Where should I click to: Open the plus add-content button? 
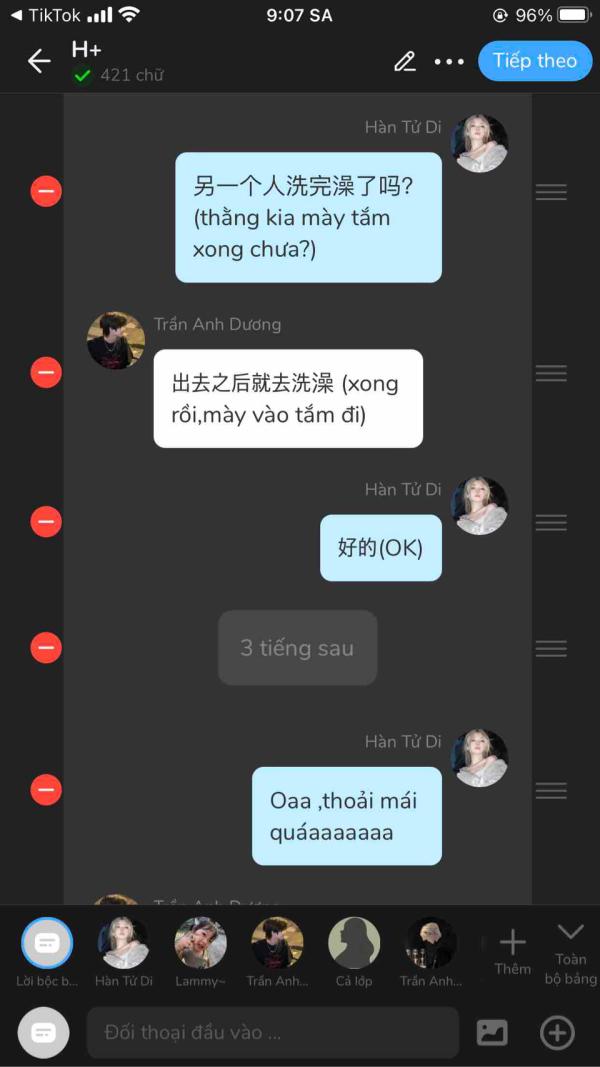click(x=557, y=1033)
